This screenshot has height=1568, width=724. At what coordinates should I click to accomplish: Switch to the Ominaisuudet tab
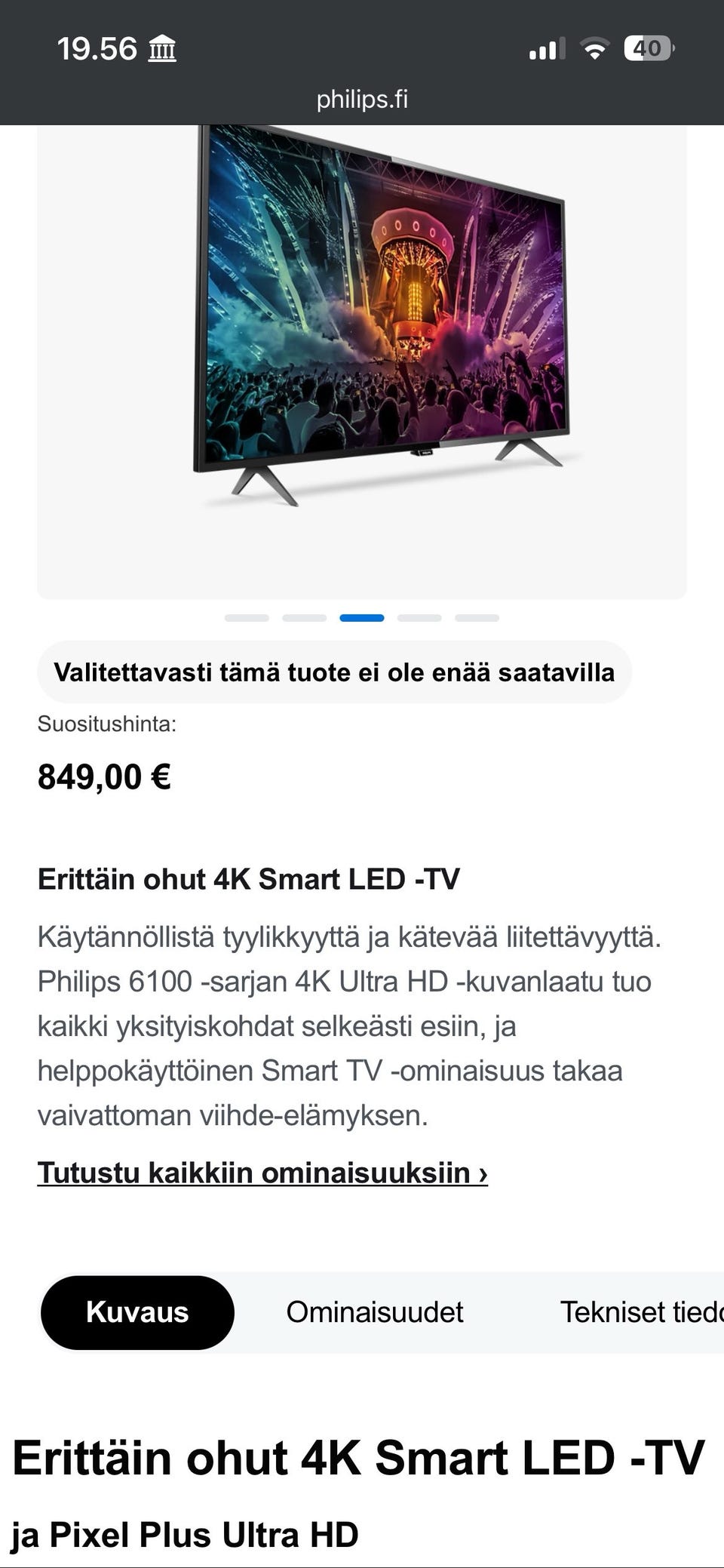pos(374,1312)
